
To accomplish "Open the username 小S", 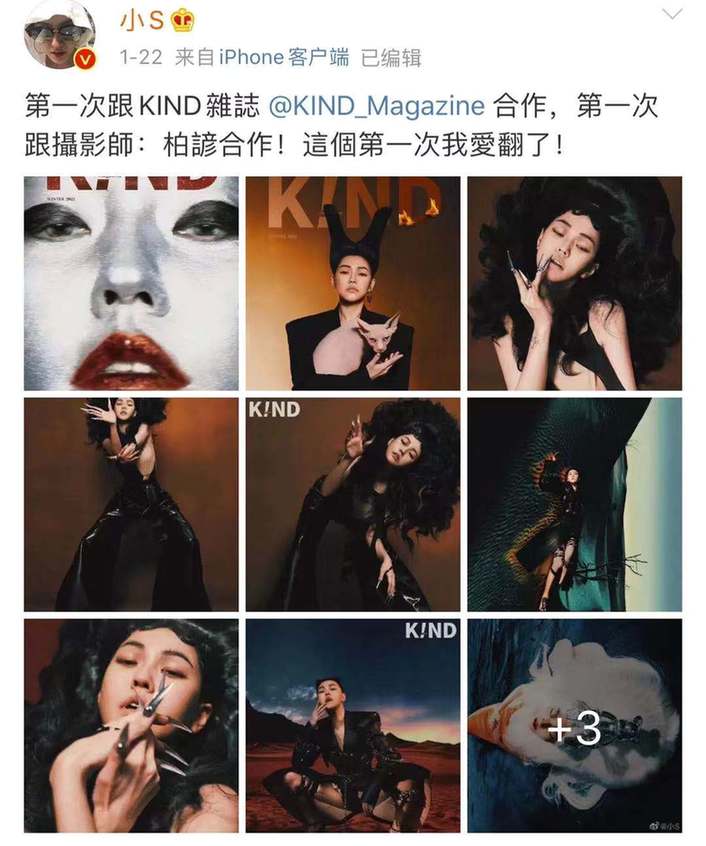I will [x=138, y=19].
